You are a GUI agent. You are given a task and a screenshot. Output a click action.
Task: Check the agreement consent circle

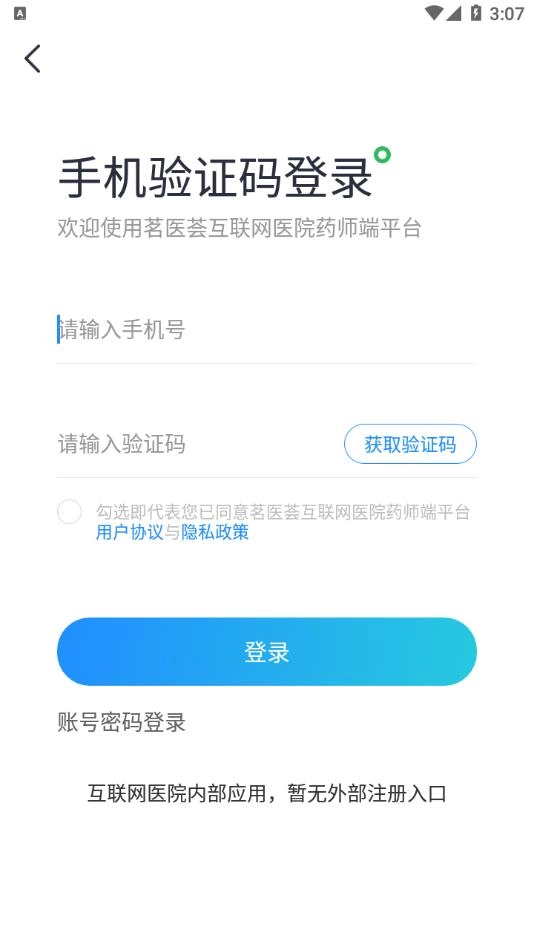pyautogui.click(x=70, y=512)
